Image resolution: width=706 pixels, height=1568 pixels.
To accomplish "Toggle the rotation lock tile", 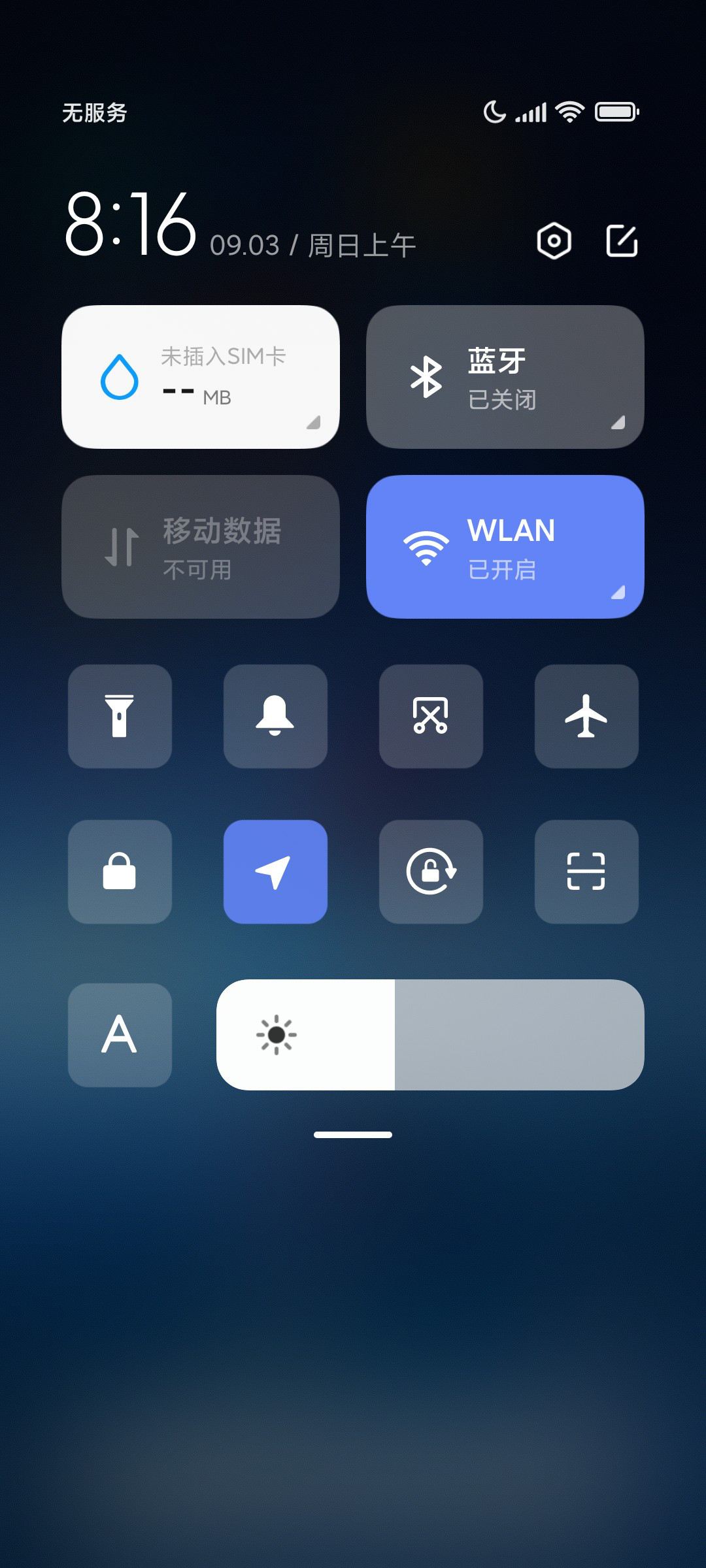I will (x=431, y=872).
